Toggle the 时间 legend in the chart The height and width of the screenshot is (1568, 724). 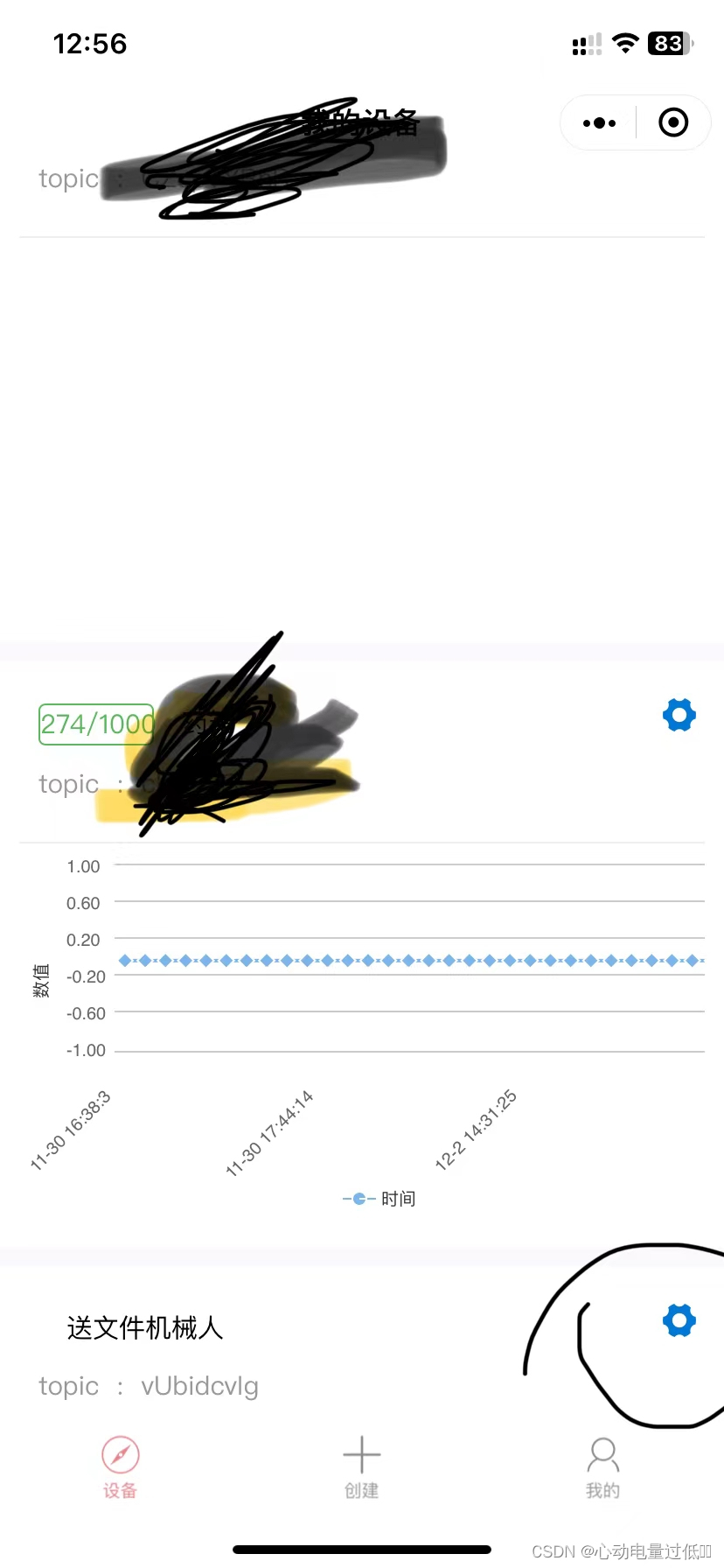pos(379,1199)
